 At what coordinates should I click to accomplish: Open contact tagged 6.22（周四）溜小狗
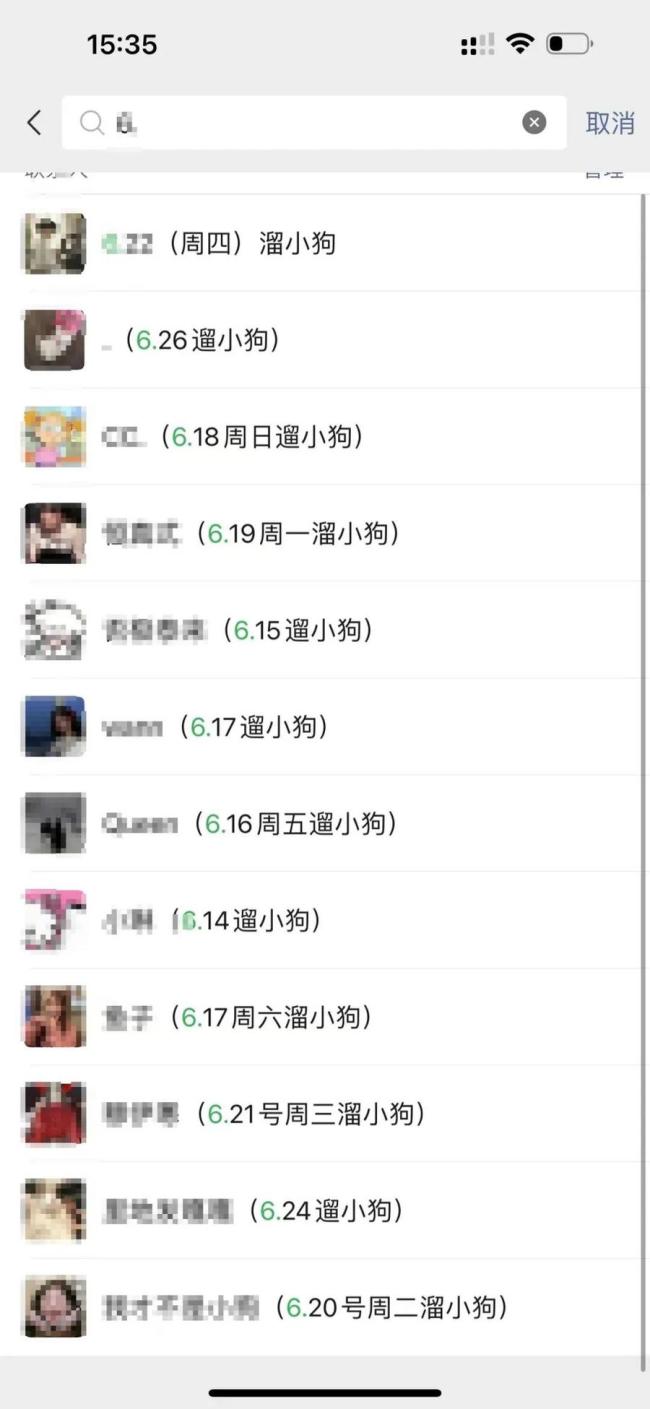pos(300,243)
